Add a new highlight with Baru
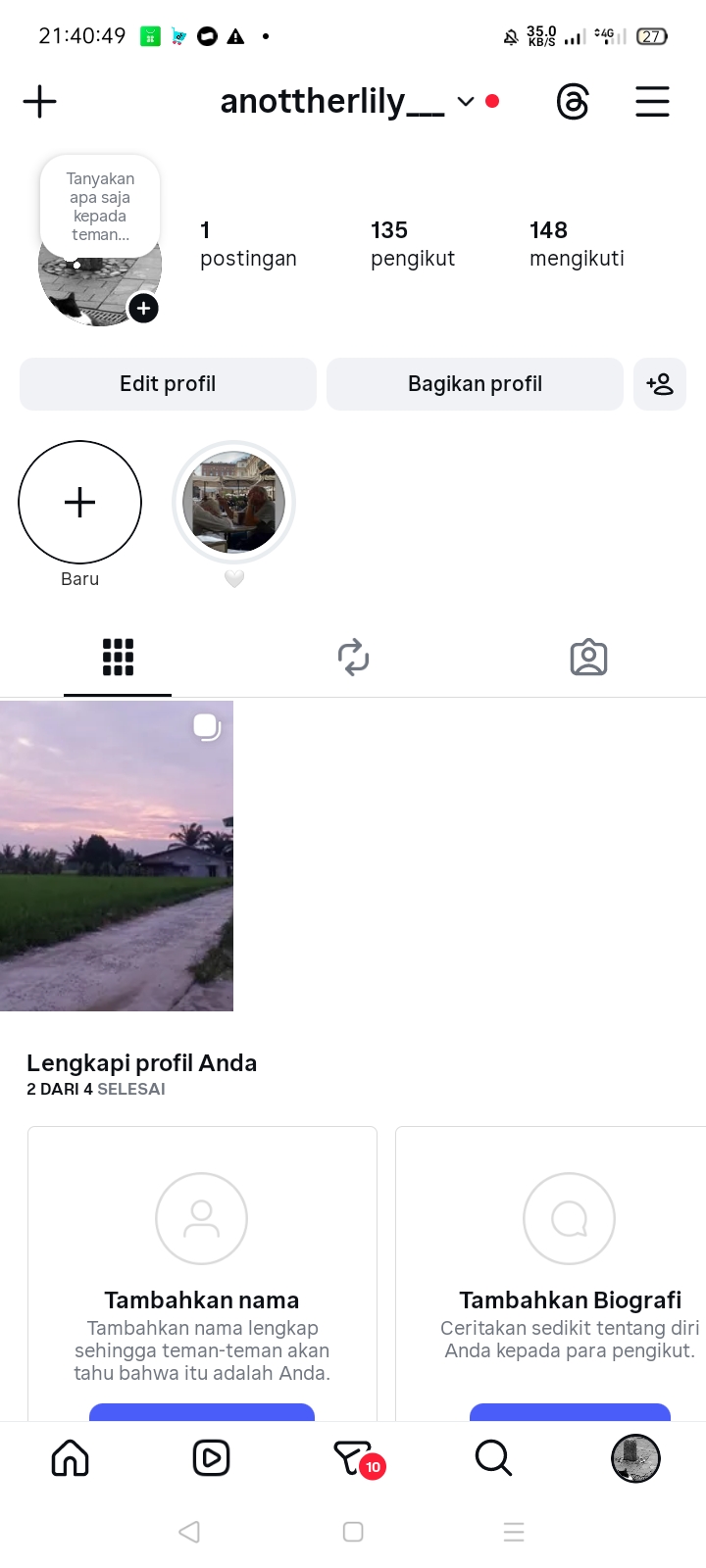Image resolution: width=706 pixels, height=1568 pixels. point(80,503)
